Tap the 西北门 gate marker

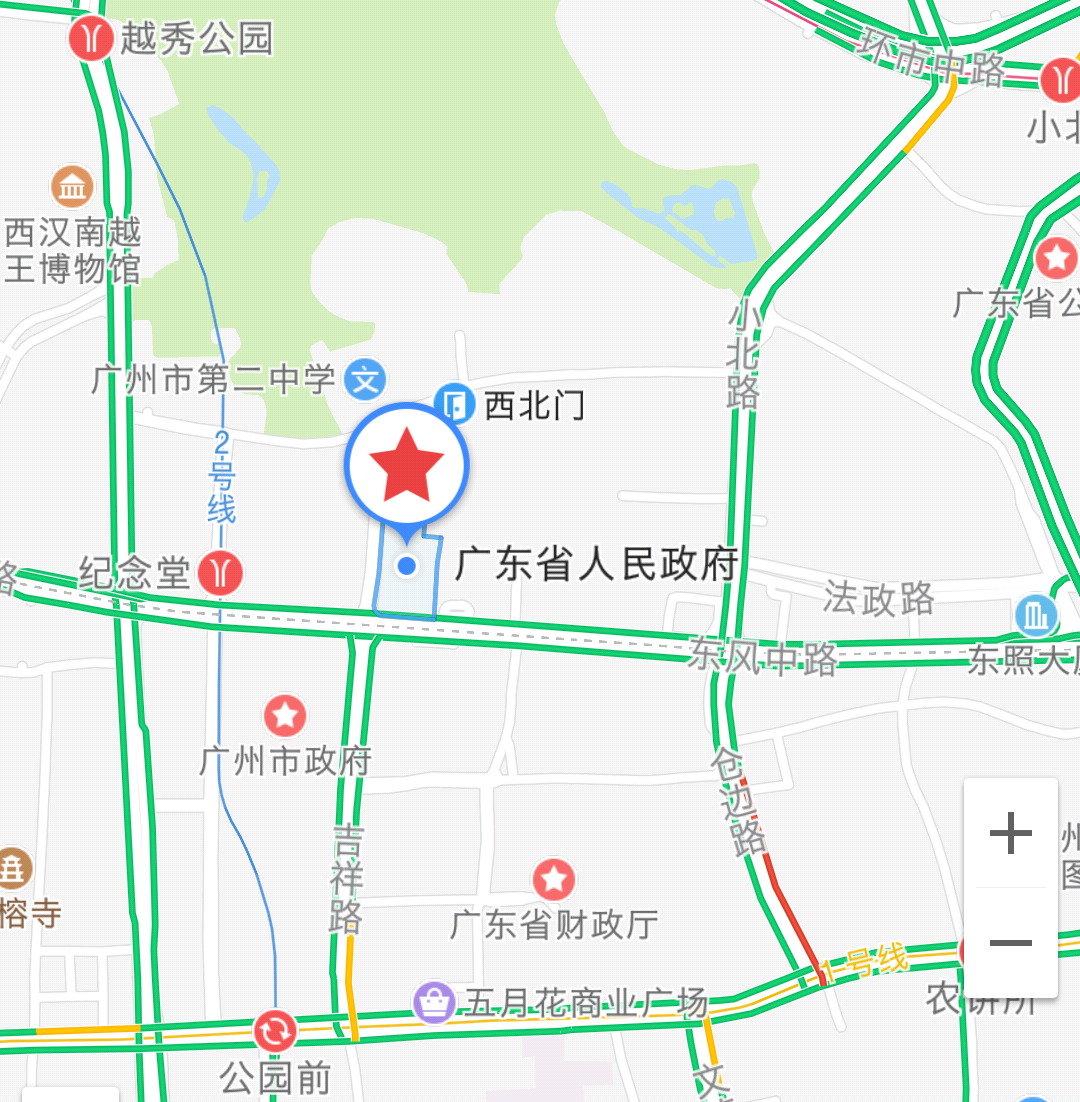[456, 404]
